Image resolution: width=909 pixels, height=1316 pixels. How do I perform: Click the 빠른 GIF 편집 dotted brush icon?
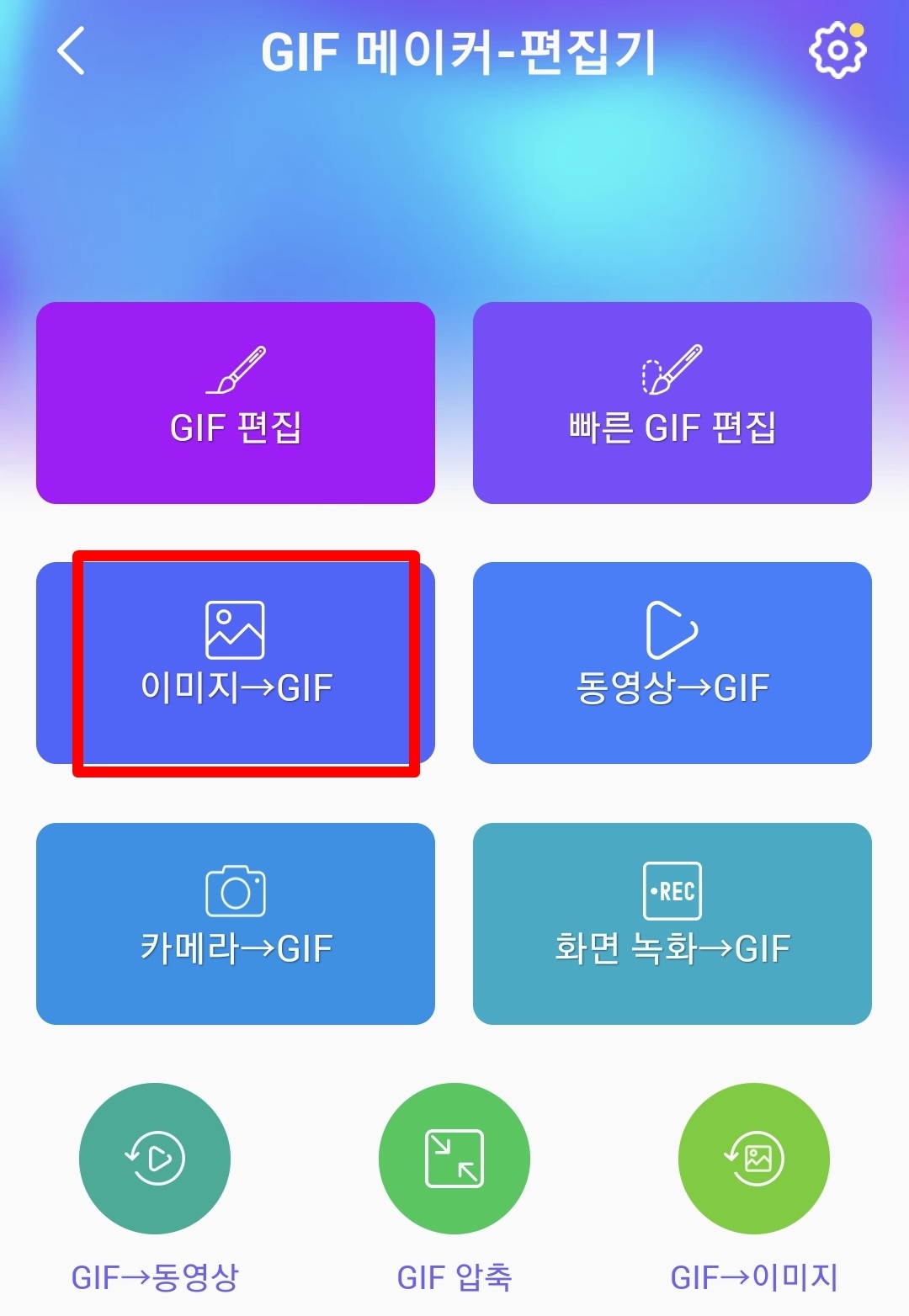click(672, 368)
